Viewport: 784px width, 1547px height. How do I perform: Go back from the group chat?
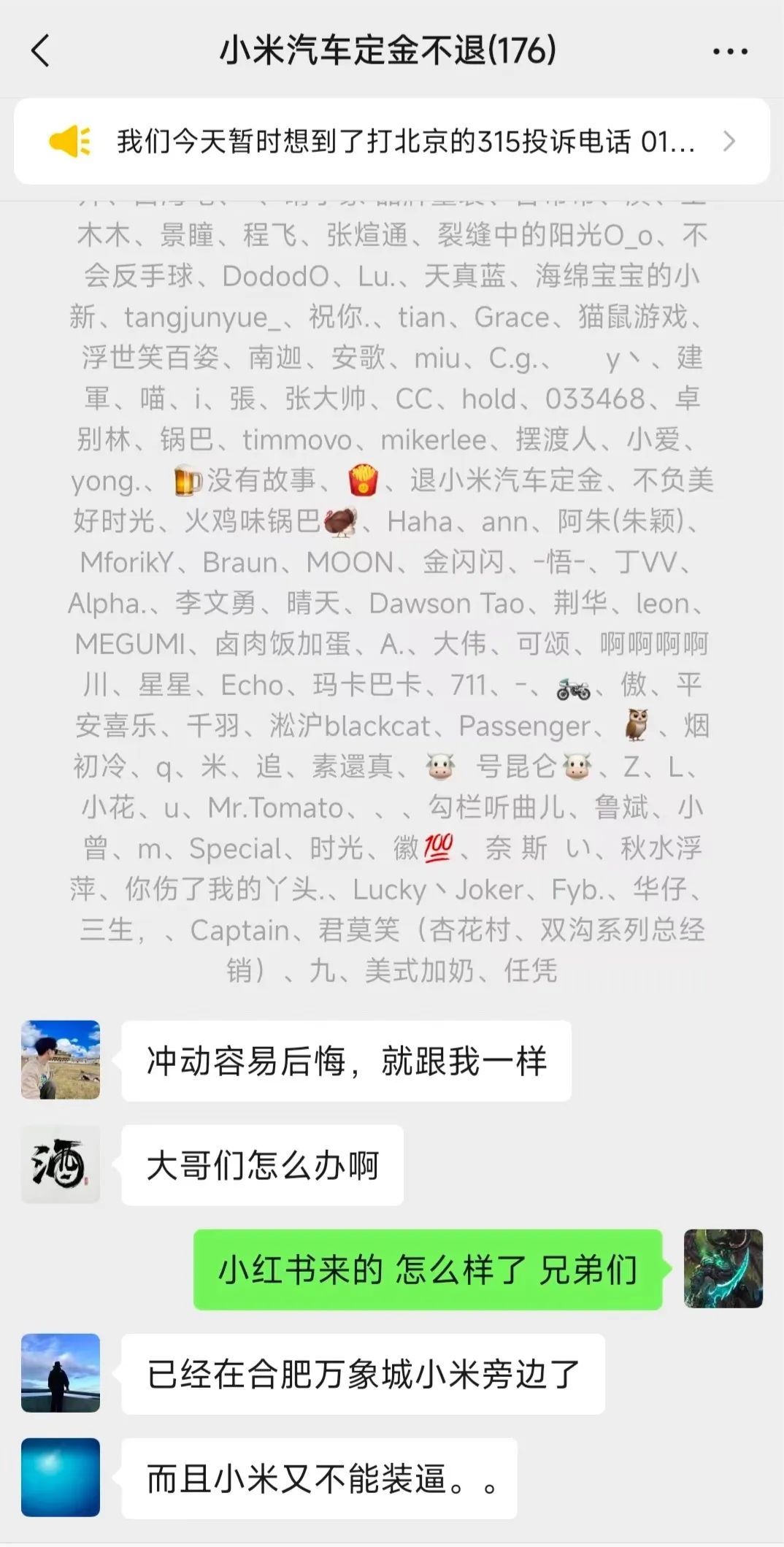[41, 51]
